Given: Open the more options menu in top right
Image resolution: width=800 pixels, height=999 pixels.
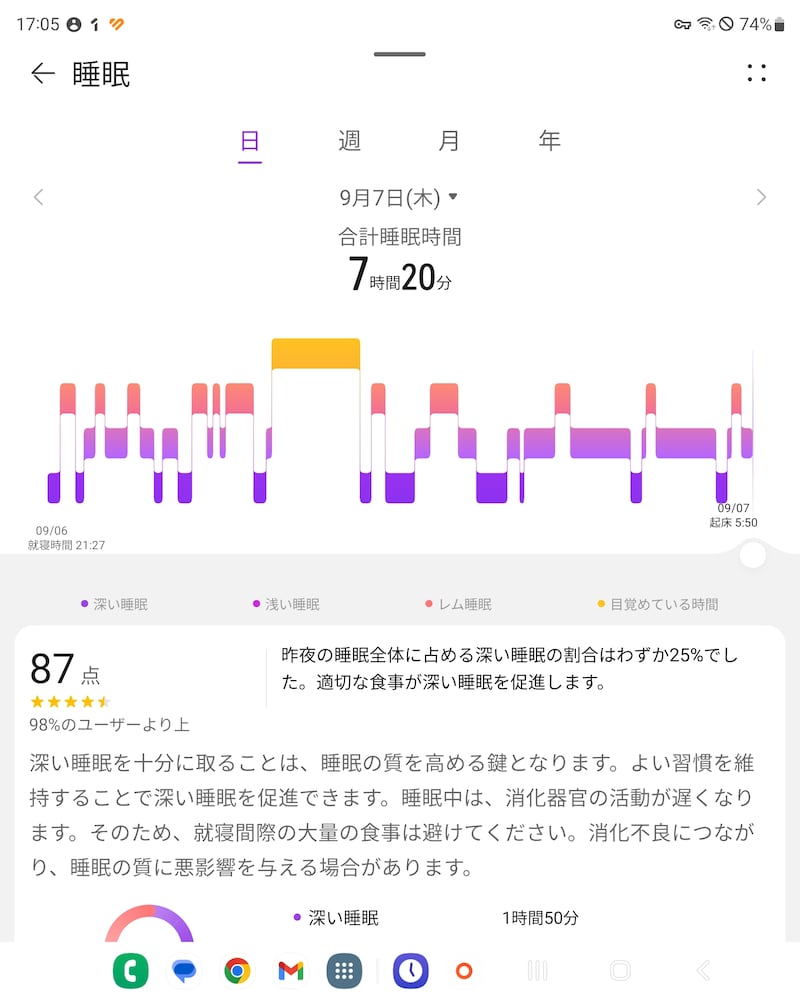Looking at the screenshot, I should [x=757, y=73].
